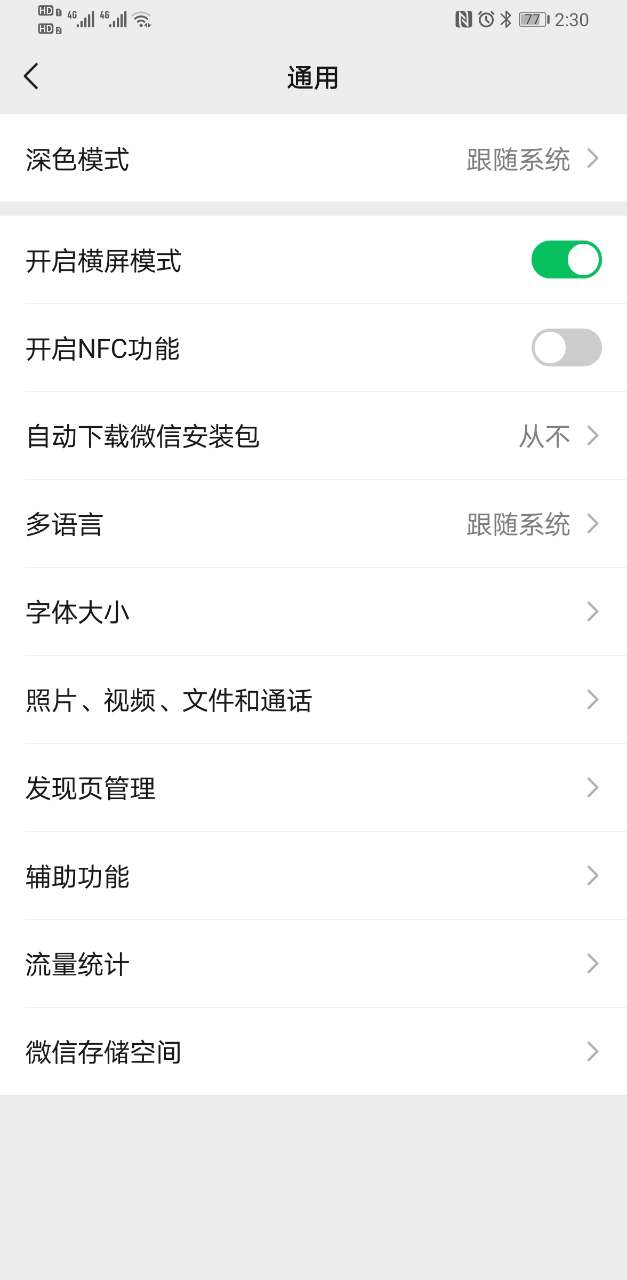The height and width of the screenshot is (1280, 627).
Task: Enable the 开启NFC功能 switch
Action: pyautogui.click(x=566, y=348)
